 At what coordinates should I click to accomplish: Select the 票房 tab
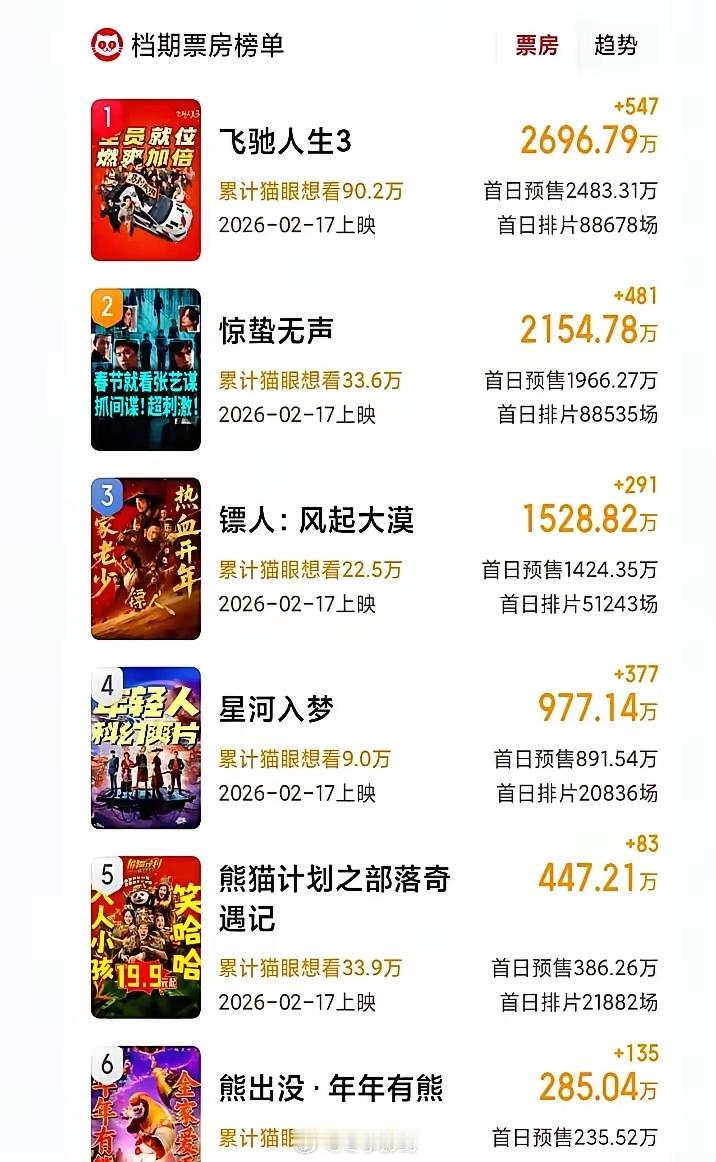537,45
